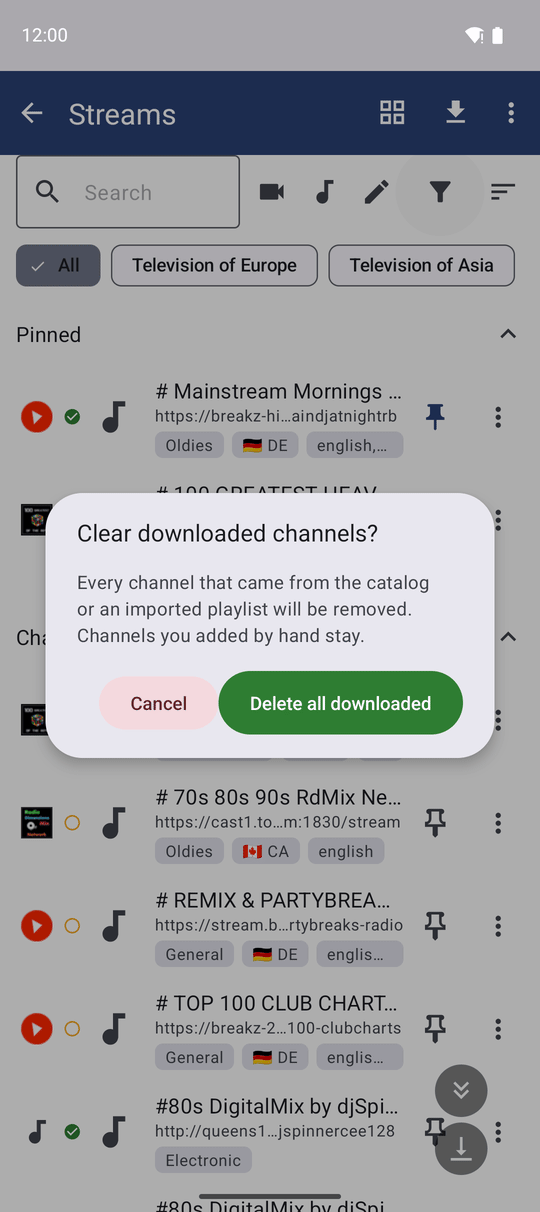Image resolution: width=540 pixels, height=1212 pixels.
Task: Unpin Mainstream Mornings channel
Action: coord(435,417)
